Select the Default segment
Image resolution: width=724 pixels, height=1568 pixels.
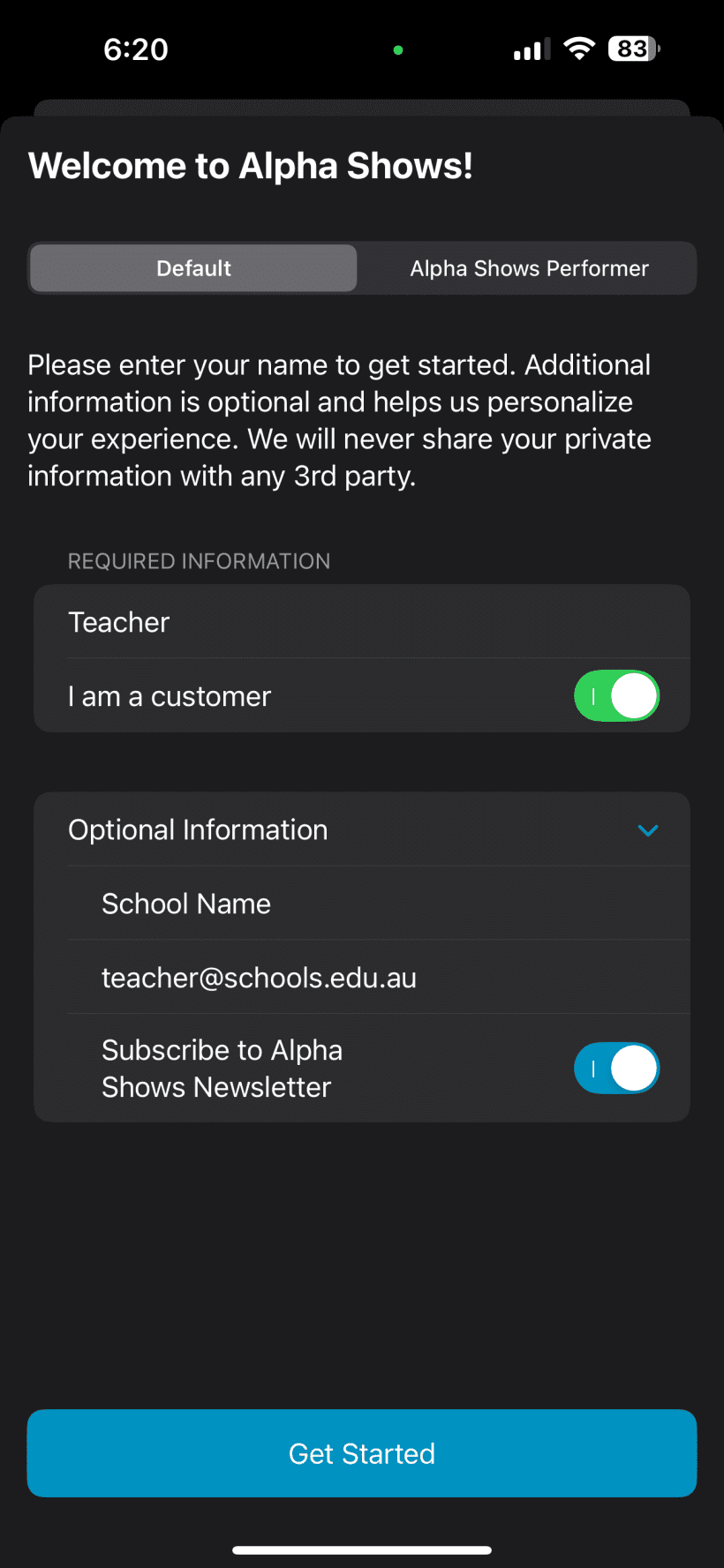(193, 268)
